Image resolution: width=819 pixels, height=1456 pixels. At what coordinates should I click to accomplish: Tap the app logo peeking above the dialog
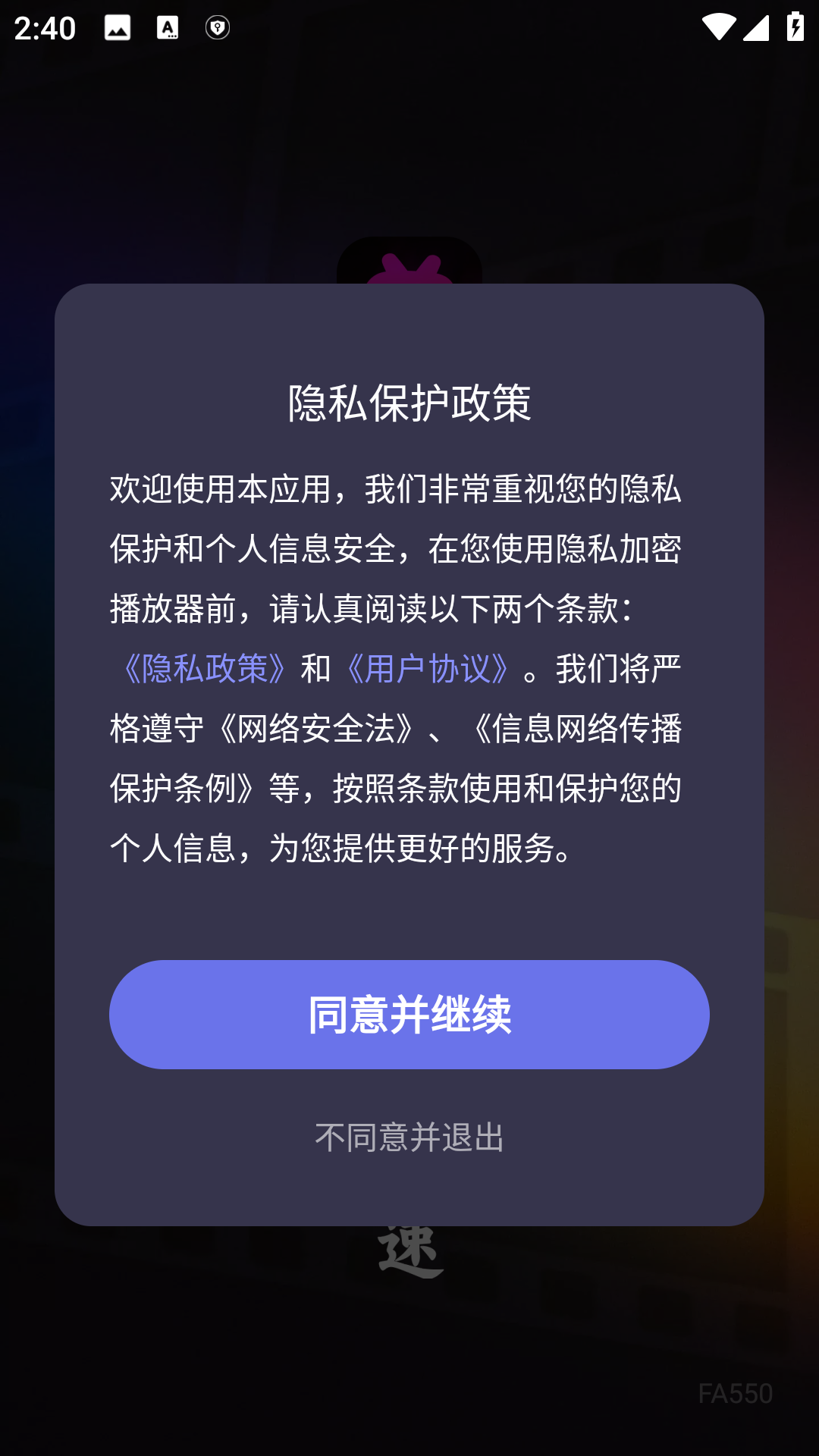(x=409, y=265)
